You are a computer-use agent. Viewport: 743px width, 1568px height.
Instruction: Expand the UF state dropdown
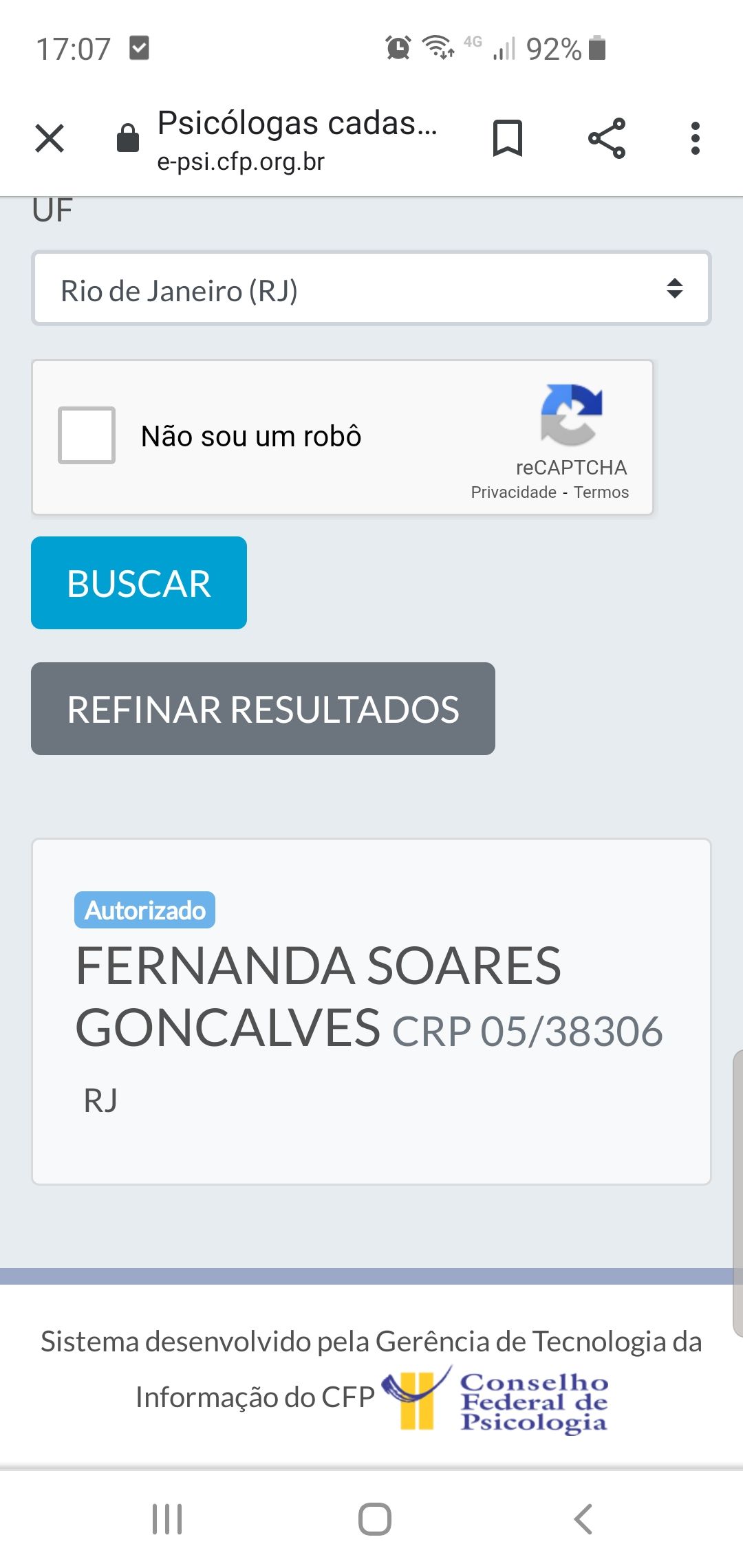pyautogui.click(x=371, y=289)
